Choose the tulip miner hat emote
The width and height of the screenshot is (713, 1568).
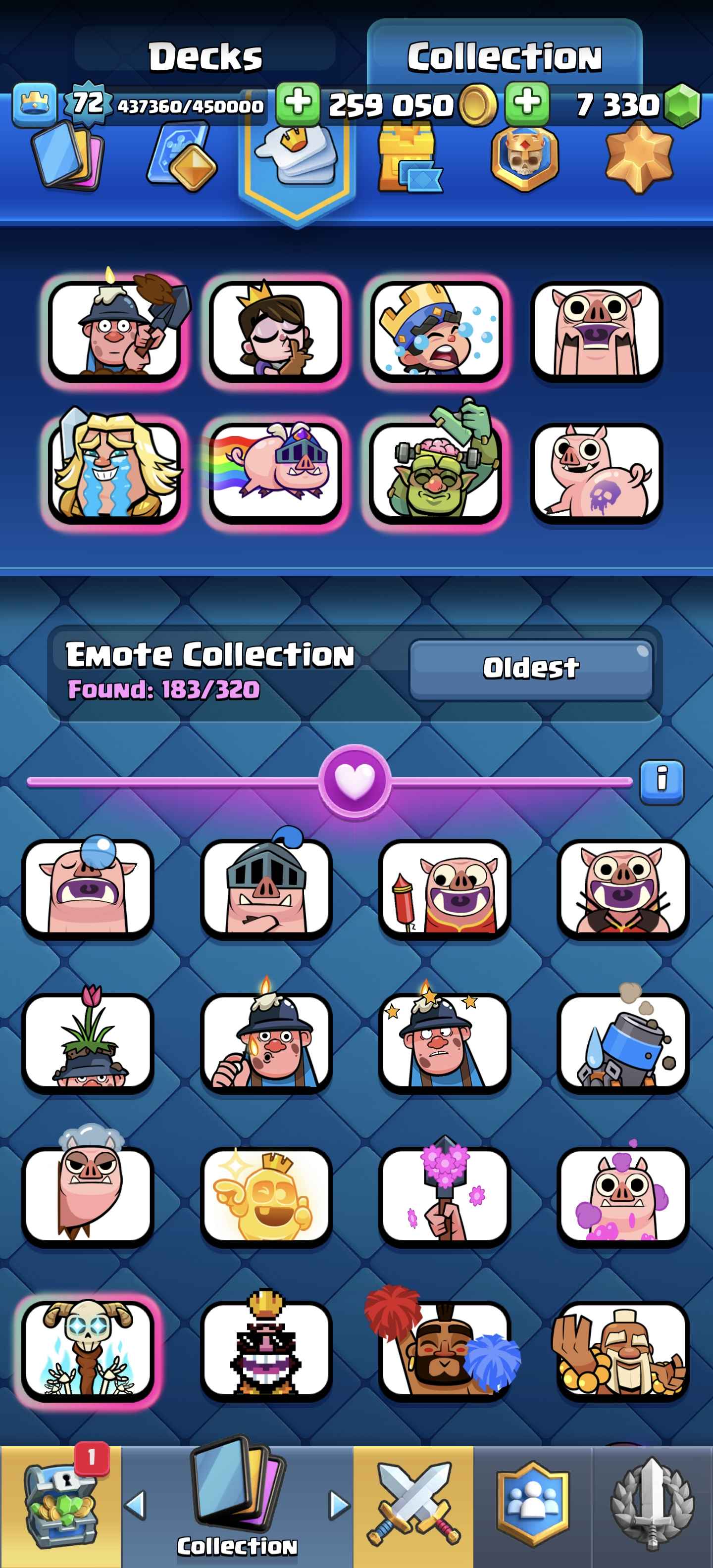(88, 1042)
